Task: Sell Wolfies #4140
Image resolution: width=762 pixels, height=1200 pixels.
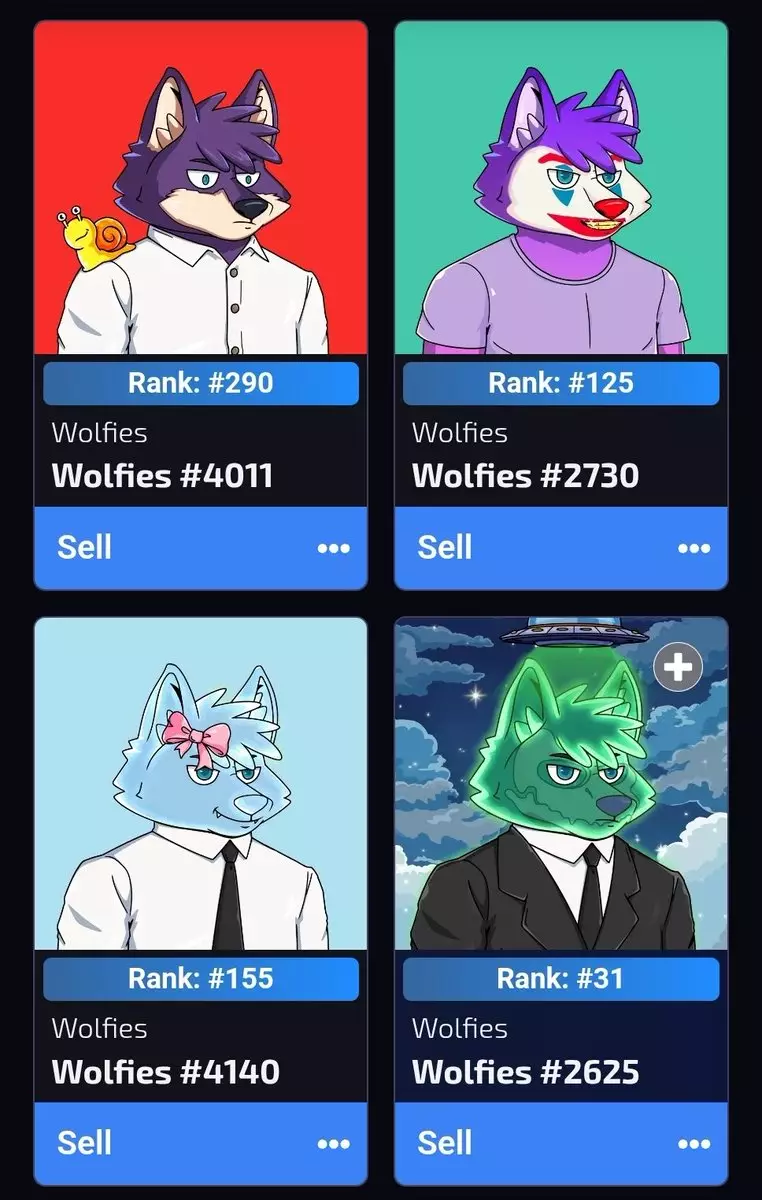Action: pos(85,1143)
